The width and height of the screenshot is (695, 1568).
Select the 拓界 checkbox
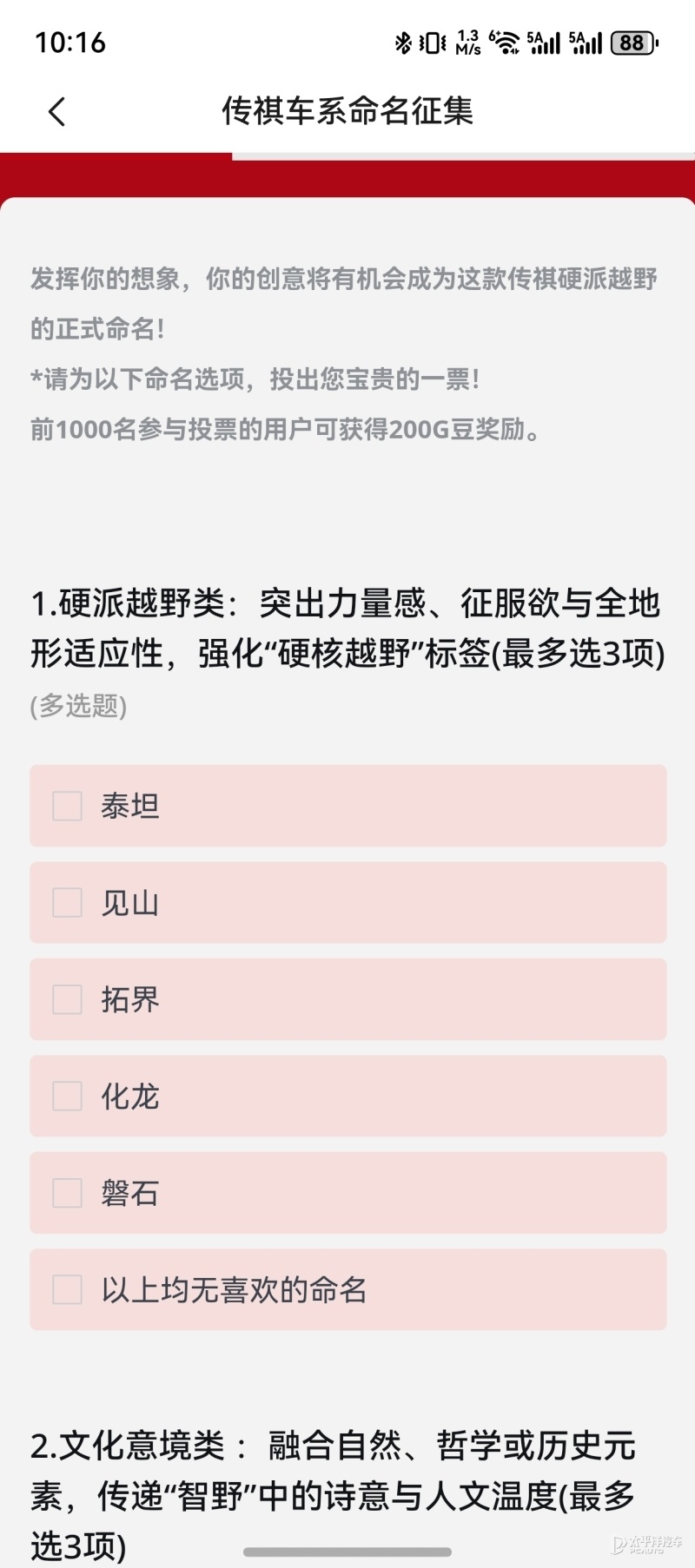click(x=67, y=999)
